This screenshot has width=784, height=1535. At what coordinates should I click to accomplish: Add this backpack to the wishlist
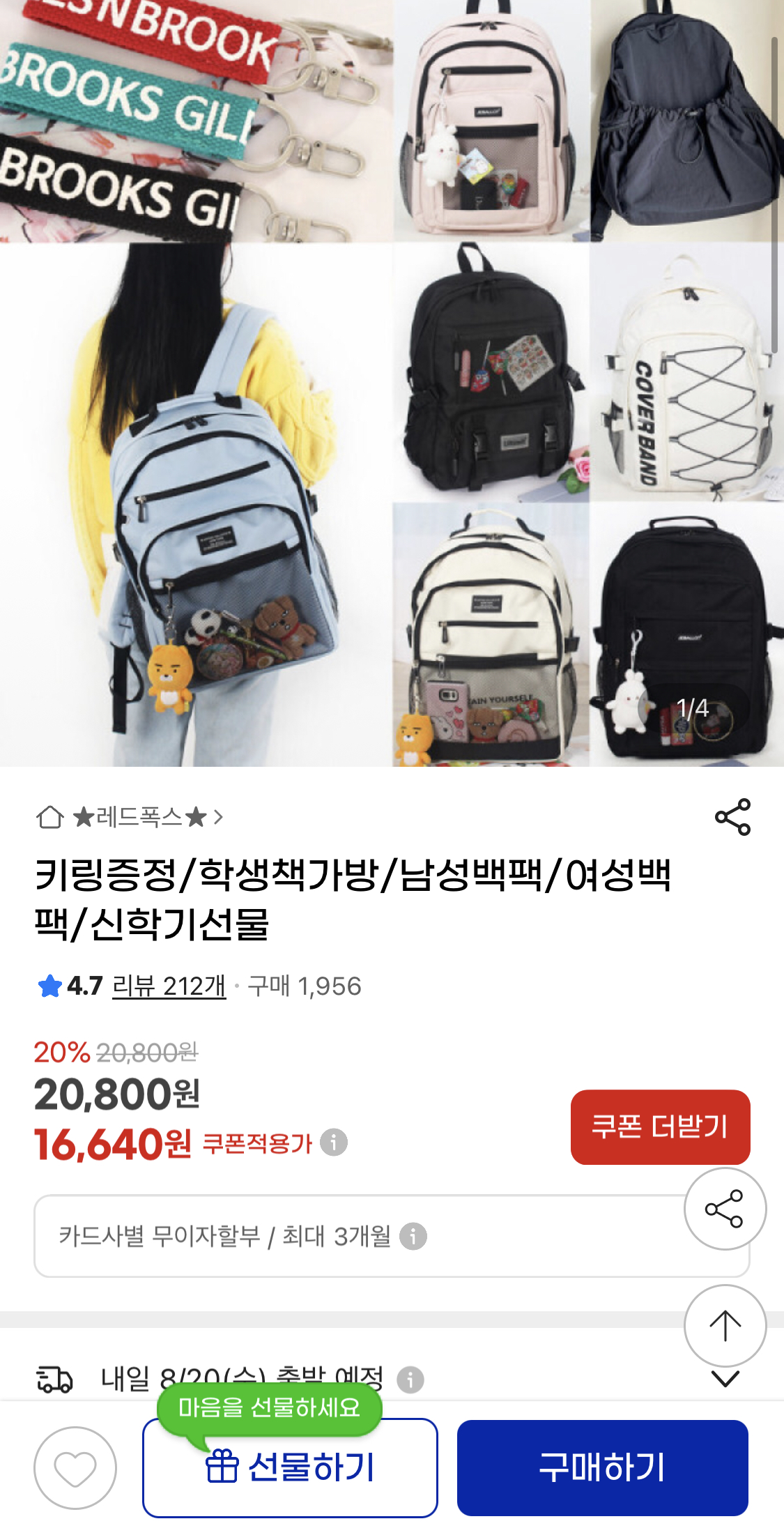pos(75,1468)
